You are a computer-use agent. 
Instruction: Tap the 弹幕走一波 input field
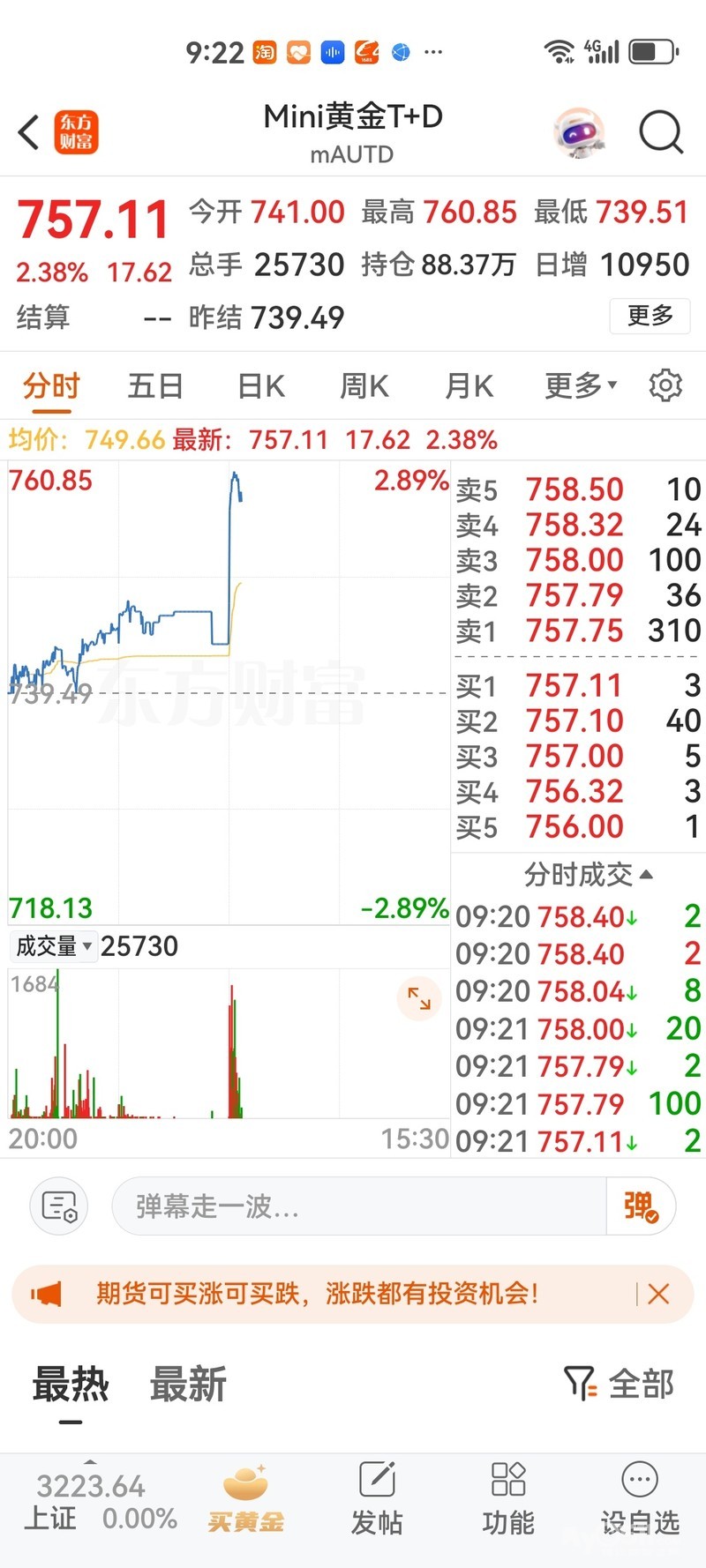pyautogui.click(x=357, y=1206)
